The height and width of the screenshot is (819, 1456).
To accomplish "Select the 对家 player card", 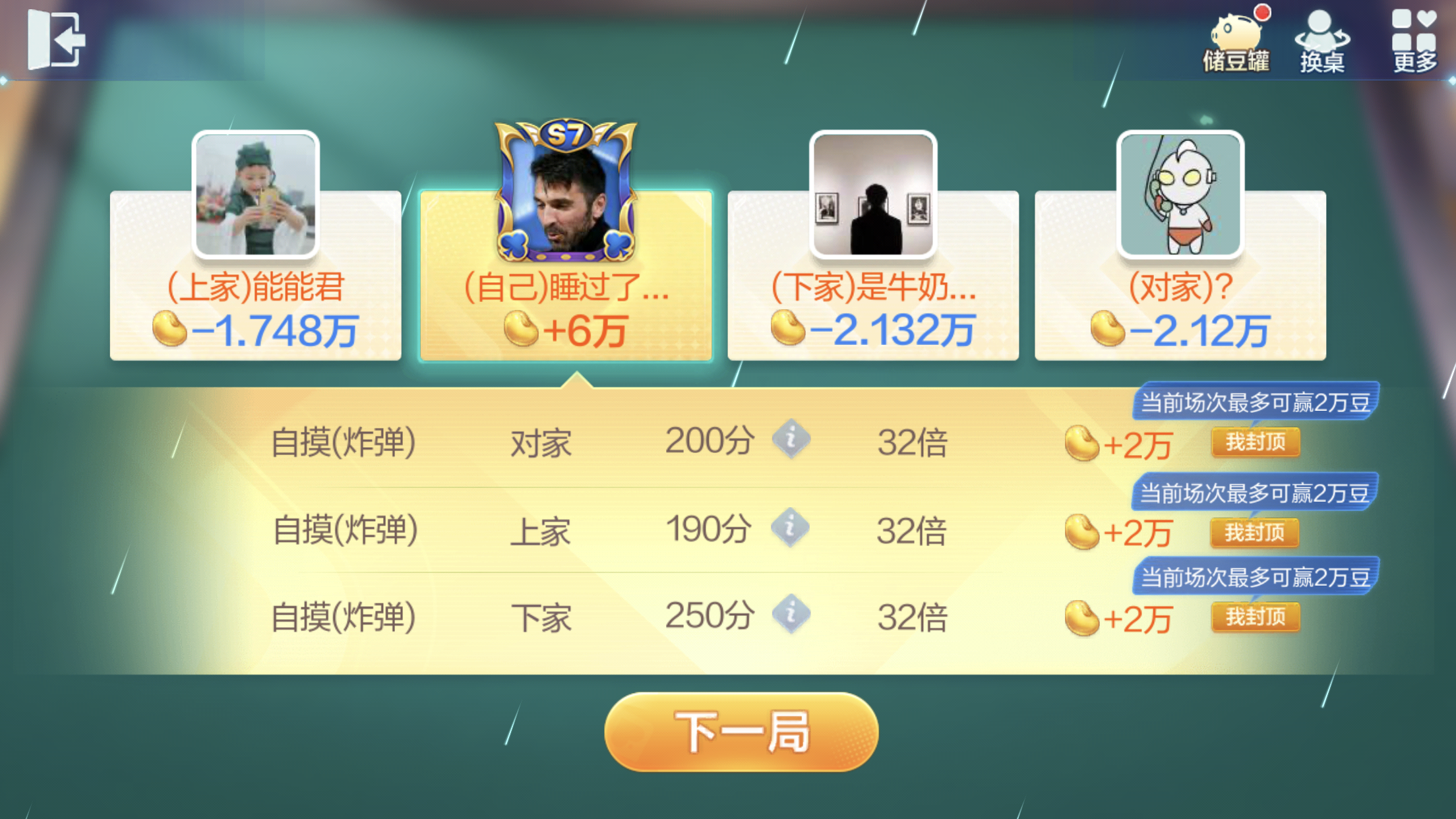I will [1180, 277].
